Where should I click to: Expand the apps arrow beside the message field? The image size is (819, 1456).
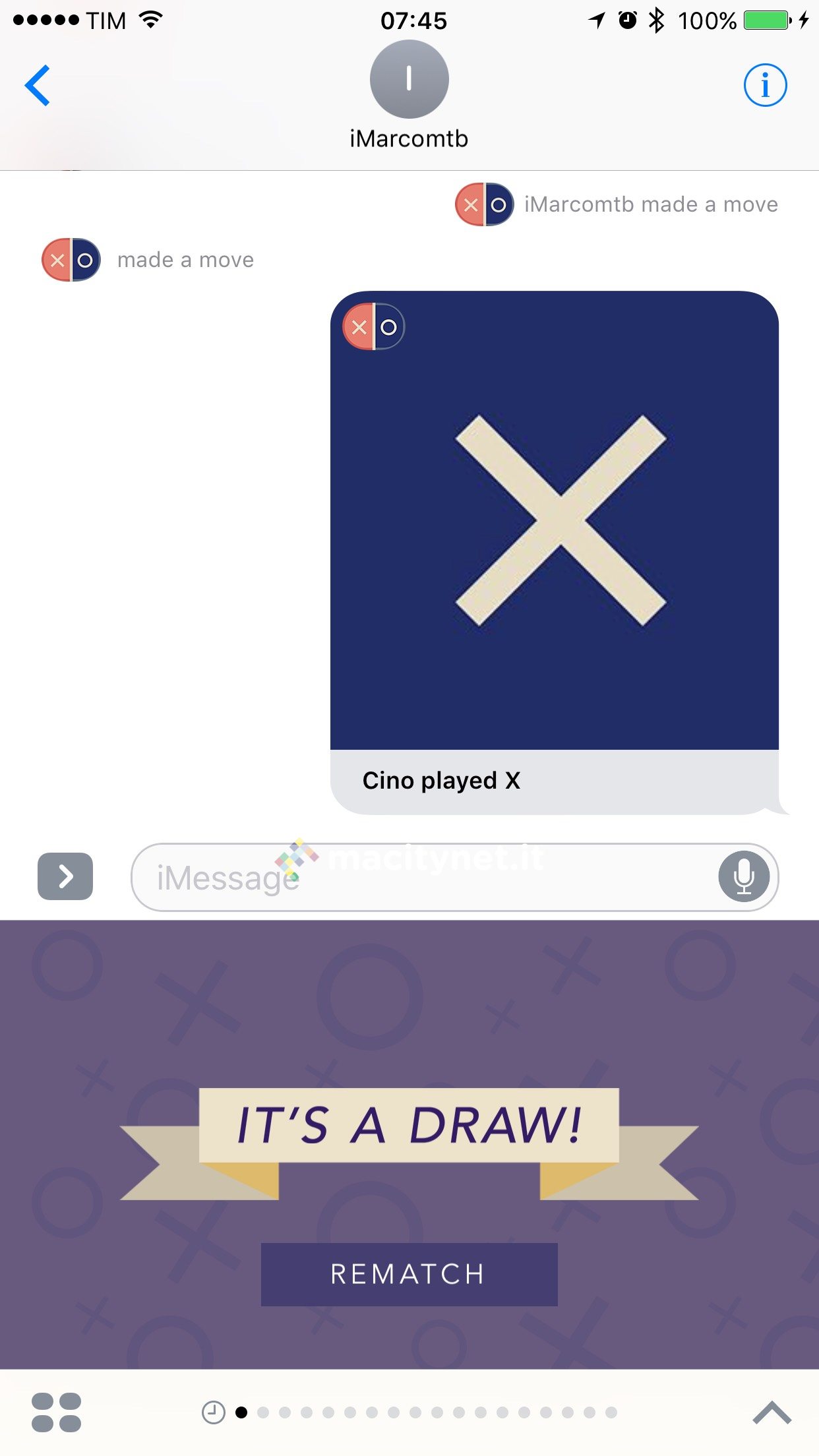point(65,876)
